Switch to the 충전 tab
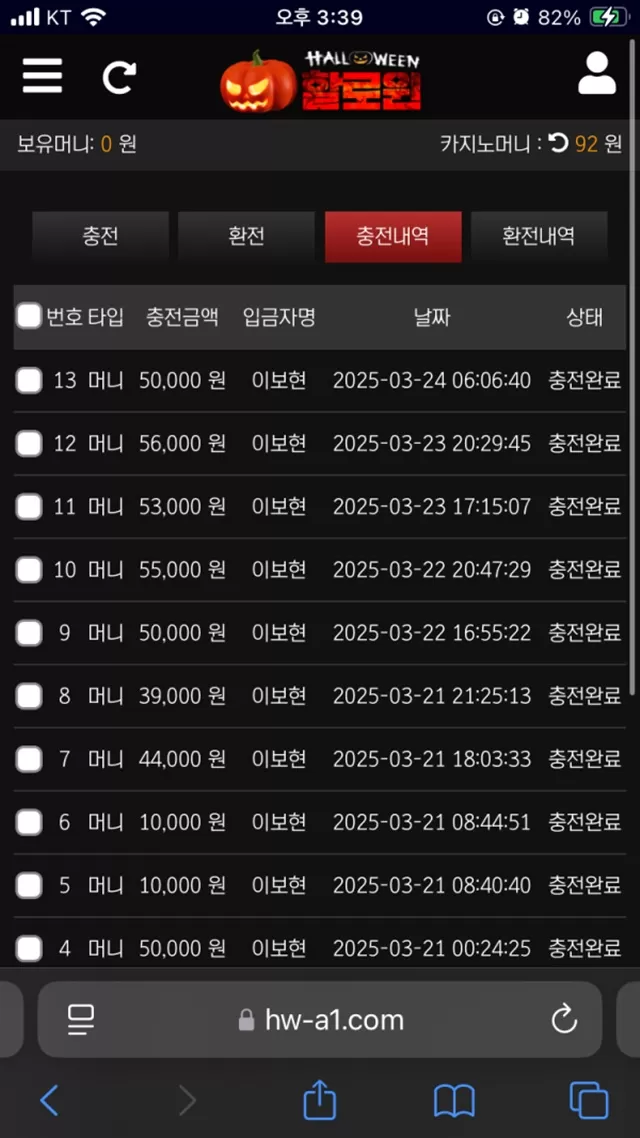Viewport: 640px width, 1138px height. point(100,237)
